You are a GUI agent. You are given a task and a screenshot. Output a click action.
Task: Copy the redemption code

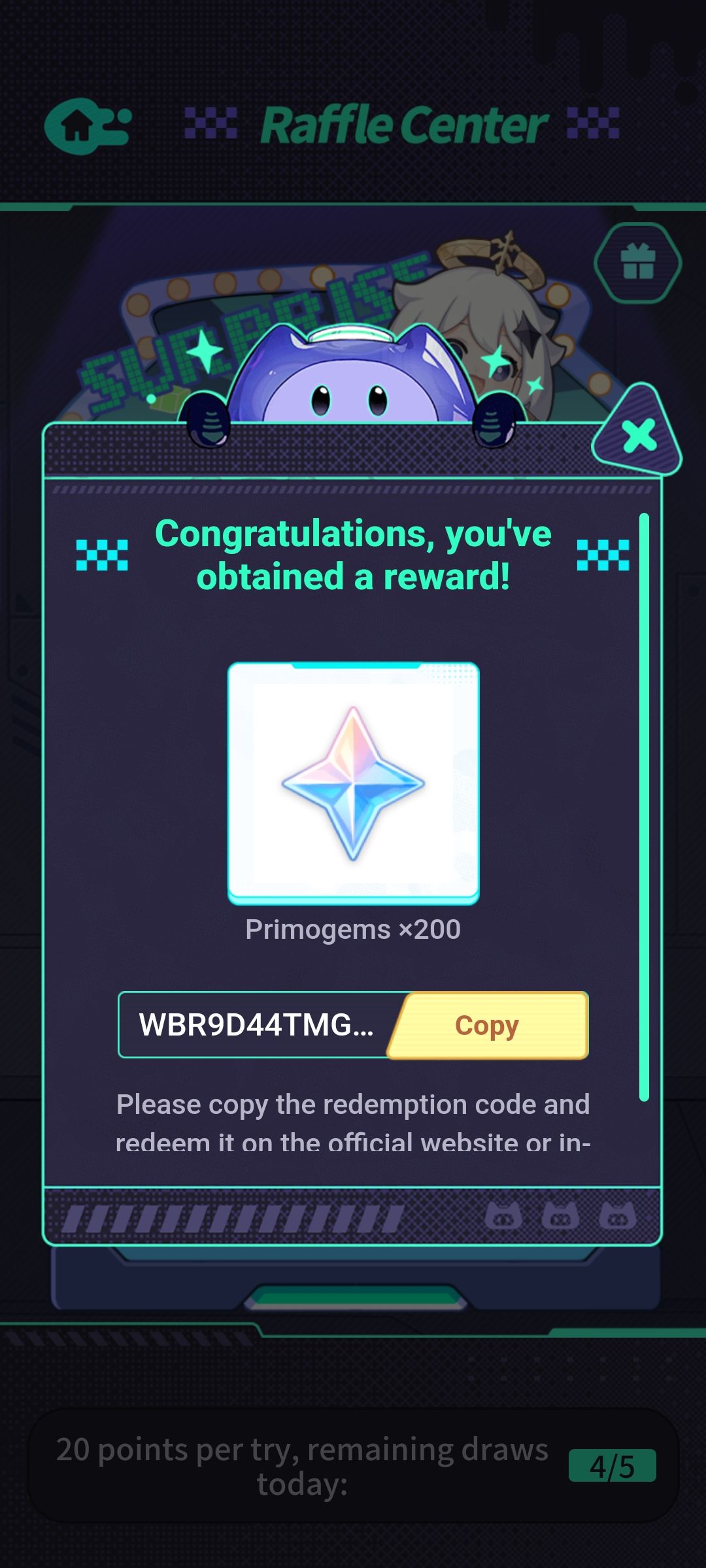pos(488,1025)
